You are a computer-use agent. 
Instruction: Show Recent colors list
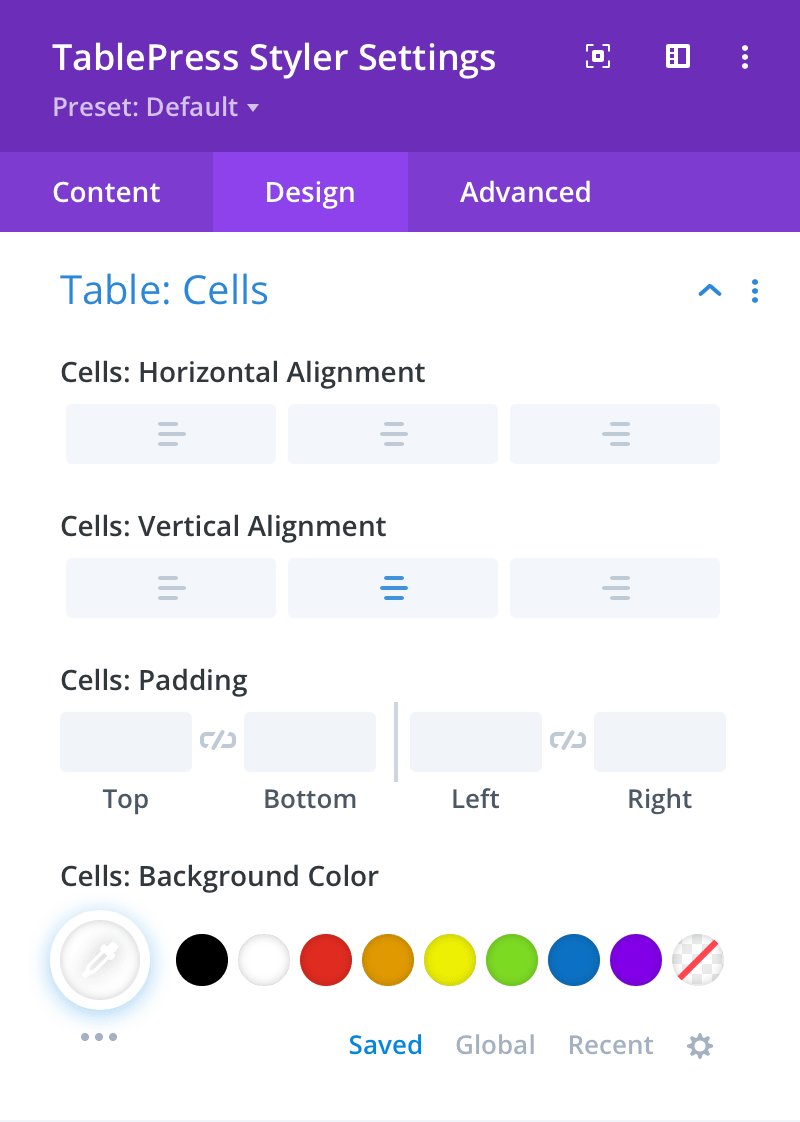click(x=610, y=1045)
